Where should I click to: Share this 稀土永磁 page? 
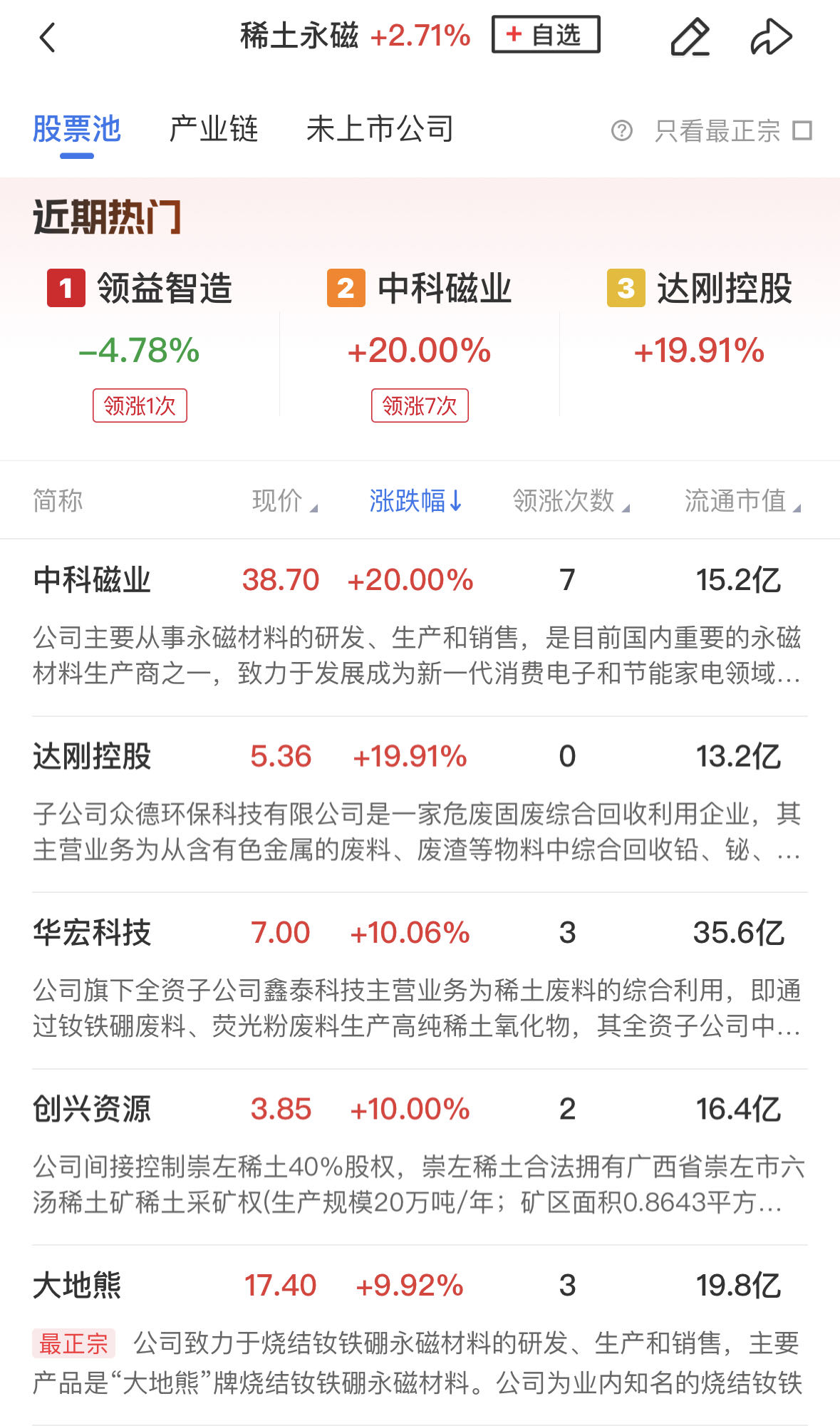(x=771, y=37)
